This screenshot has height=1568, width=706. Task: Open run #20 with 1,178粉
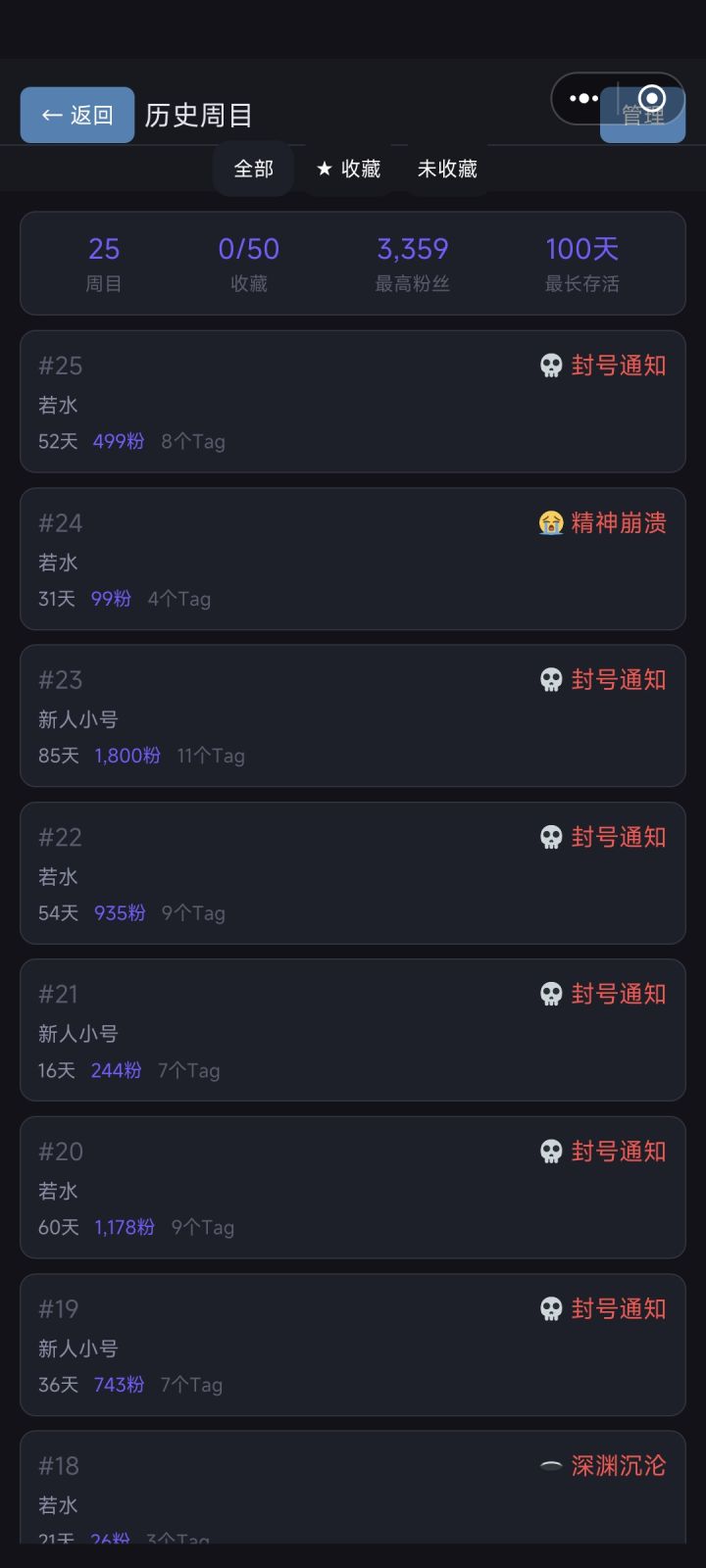[353, 1188]
